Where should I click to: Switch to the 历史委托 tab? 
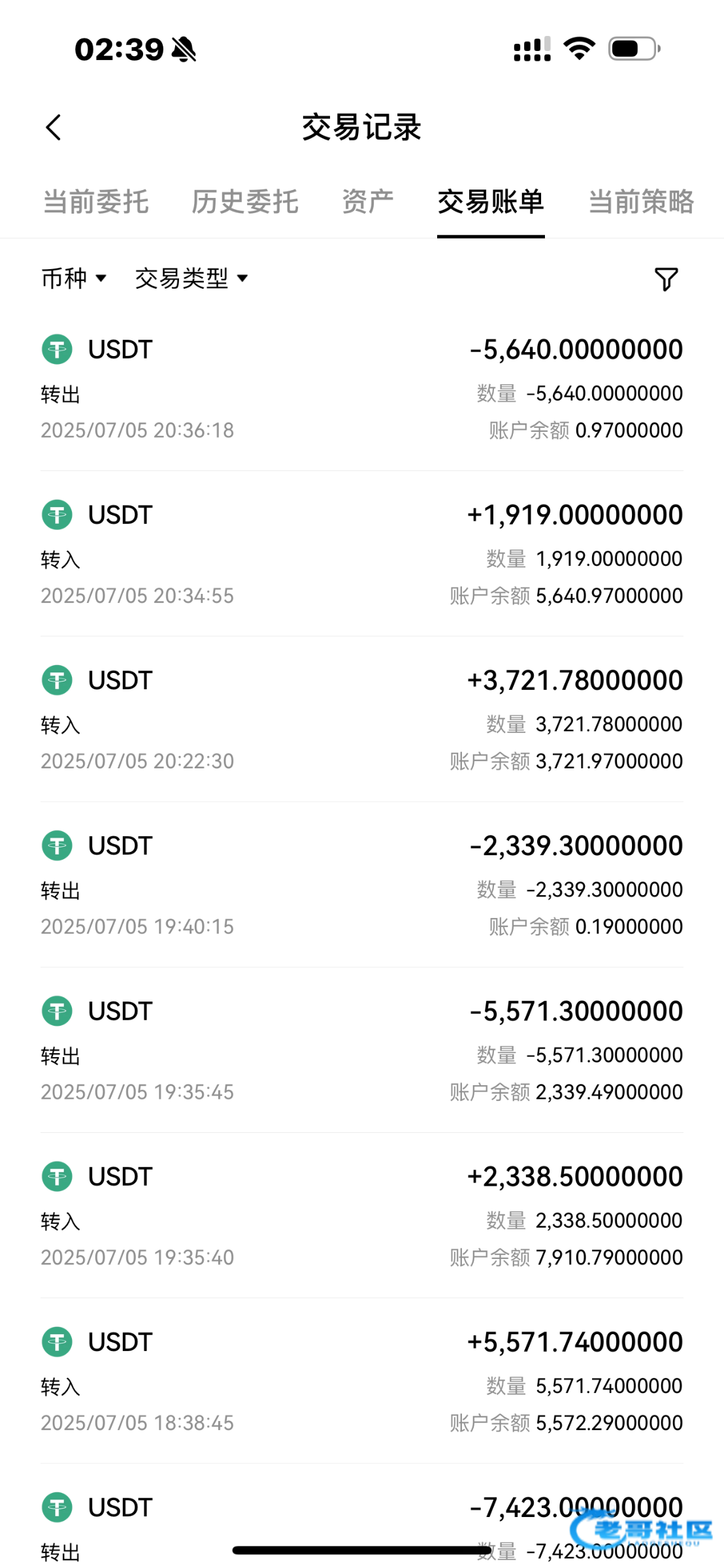click(245, 201)
